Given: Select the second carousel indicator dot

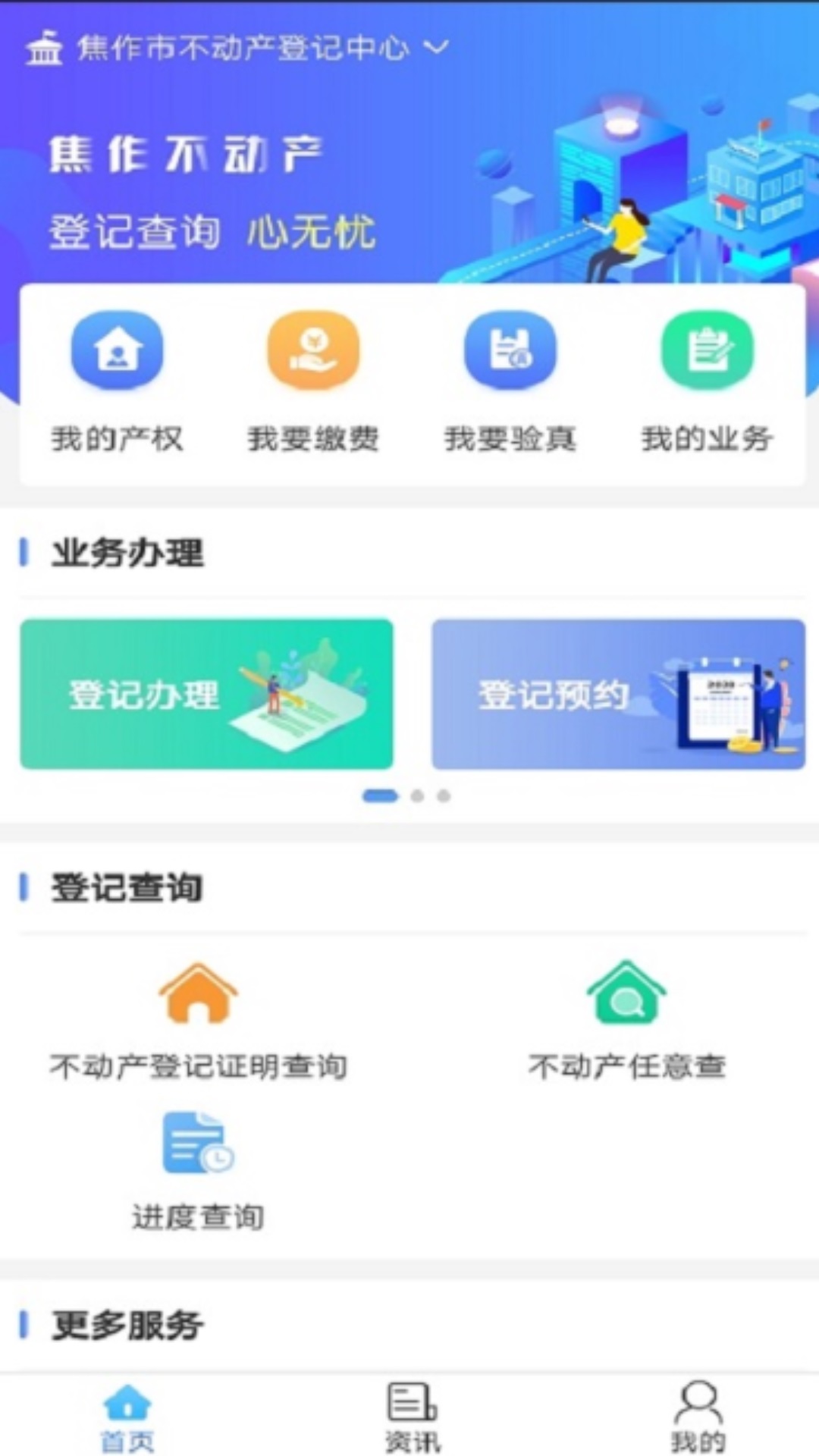Looking at the screenshot, I should 417,796.
